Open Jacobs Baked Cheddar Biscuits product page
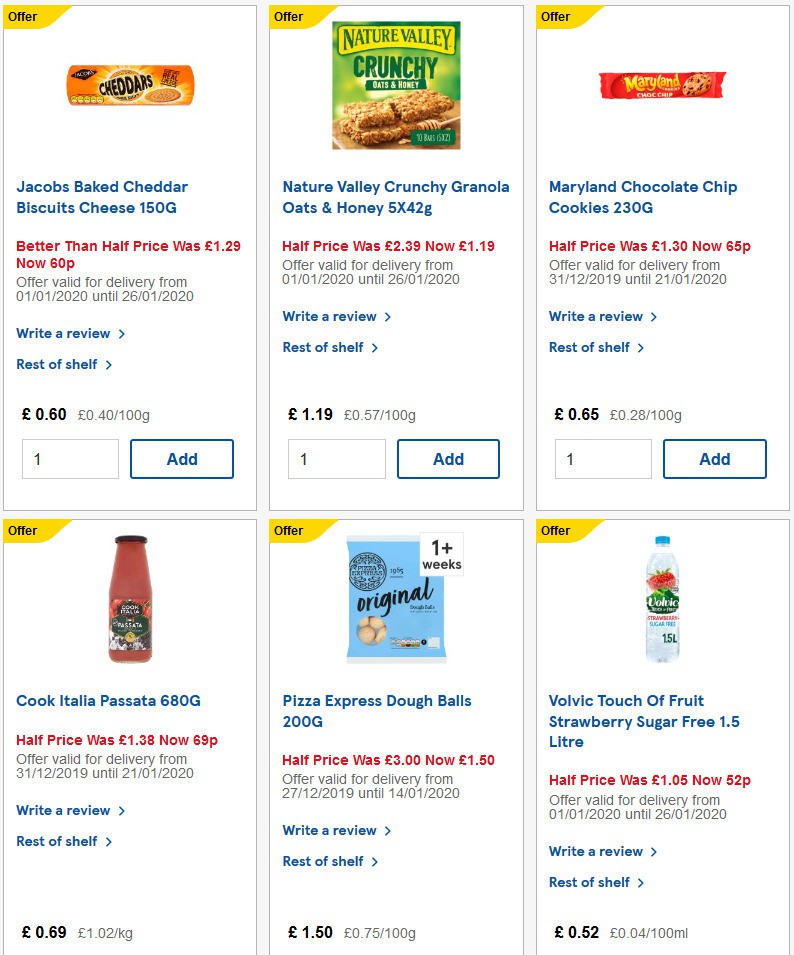Viewport: 794px width, 955px height. tap(101, 197)
